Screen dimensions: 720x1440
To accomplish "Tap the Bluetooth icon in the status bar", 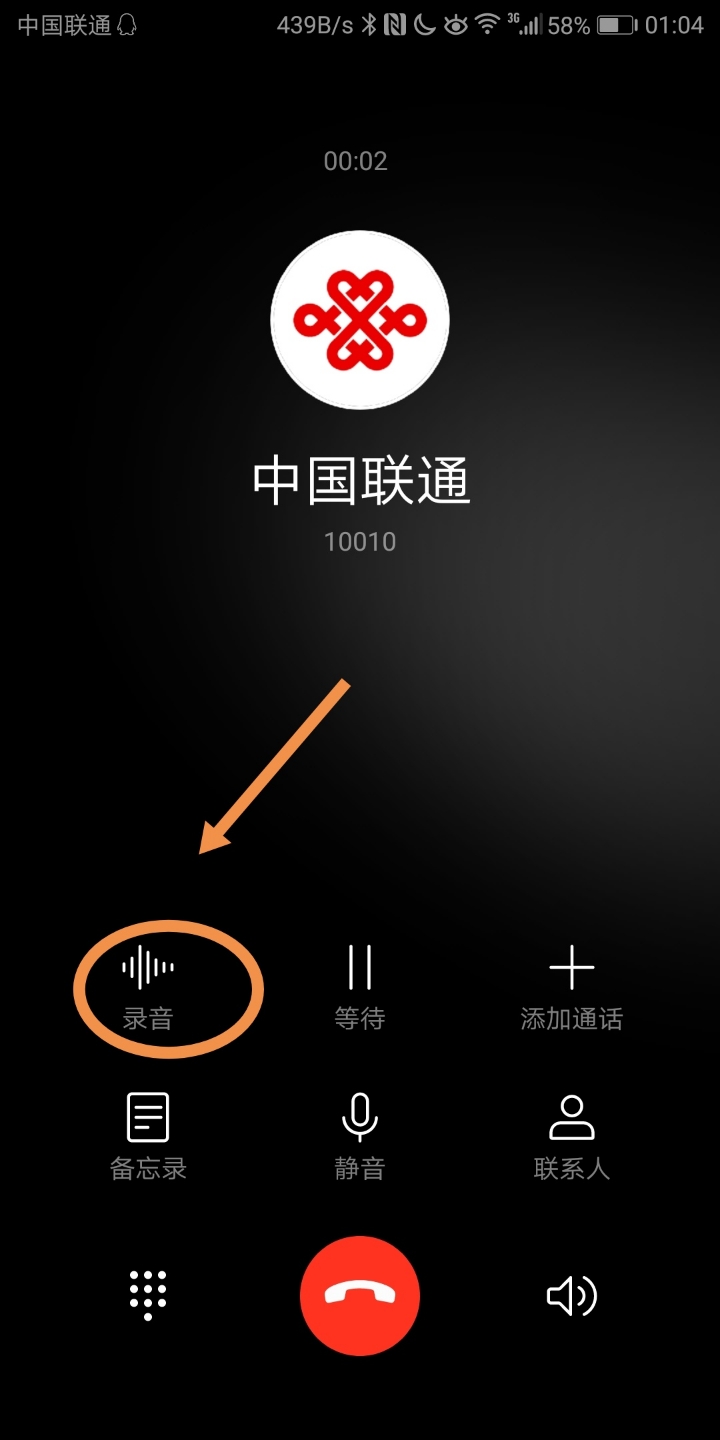I will (x=369, y=24).
